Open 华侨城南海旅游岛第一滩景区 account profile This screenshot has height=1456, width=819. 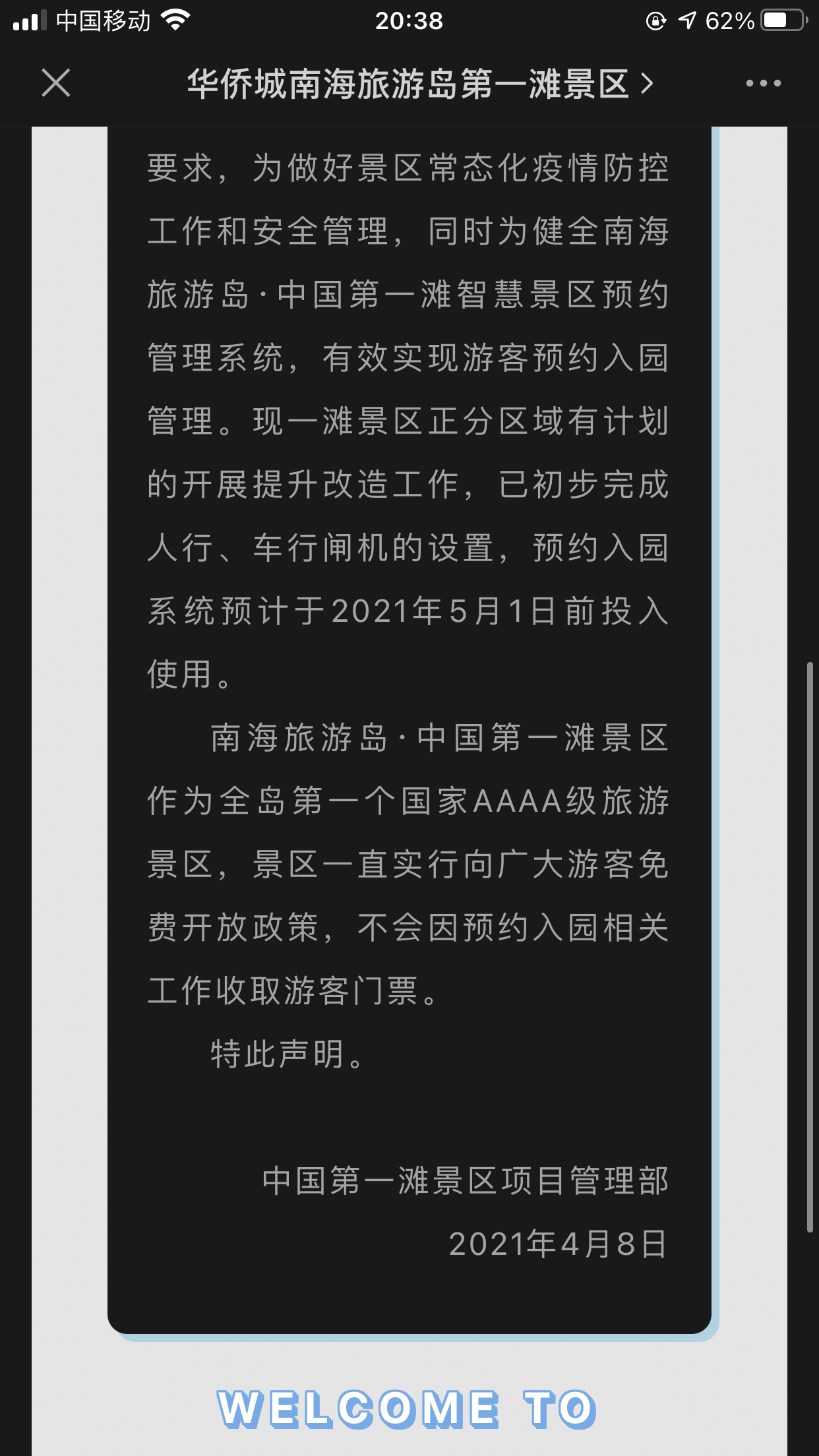pos(420,84)
